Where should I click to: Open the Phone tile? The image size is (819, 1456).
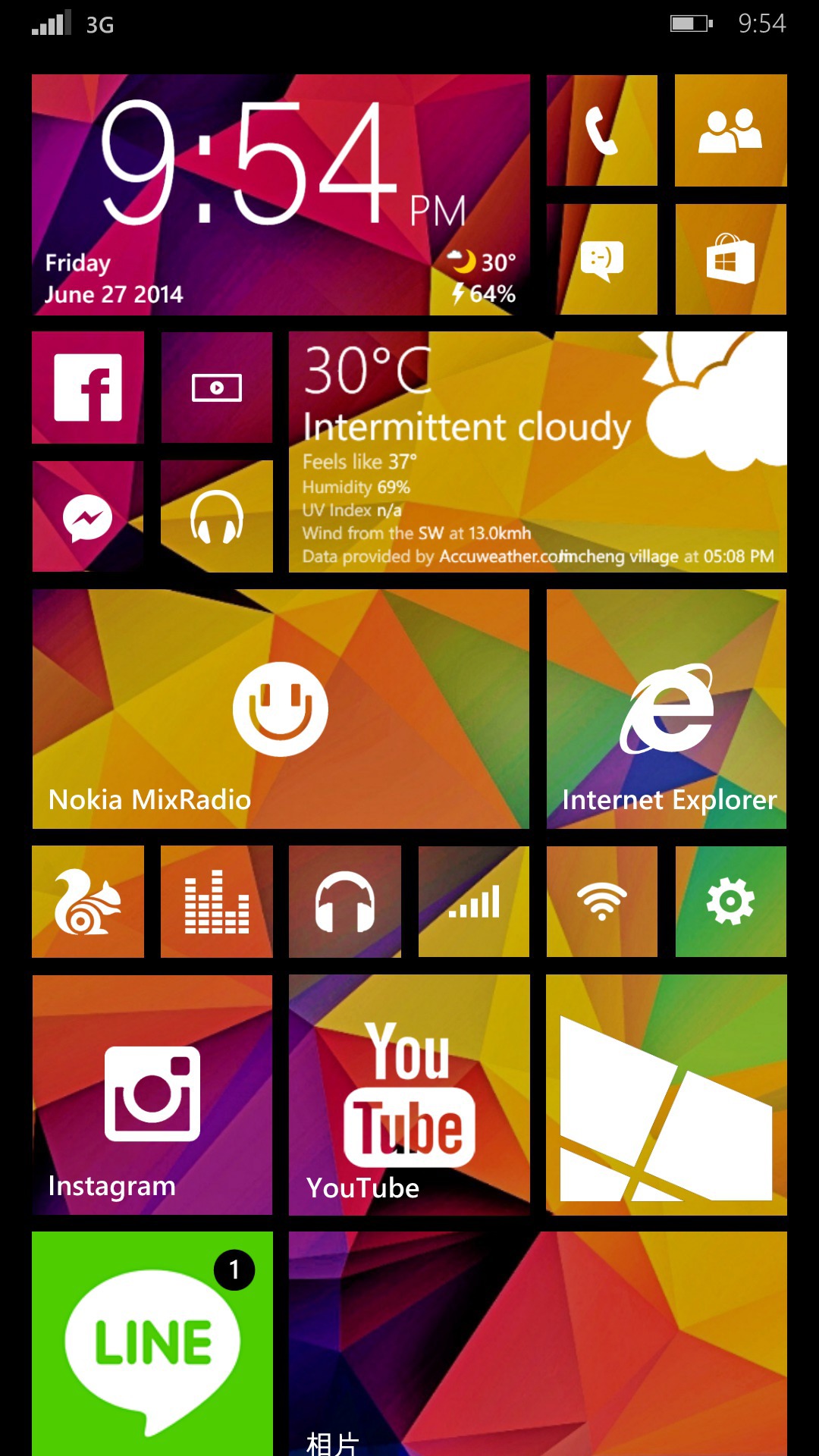[x=602, y=130]
